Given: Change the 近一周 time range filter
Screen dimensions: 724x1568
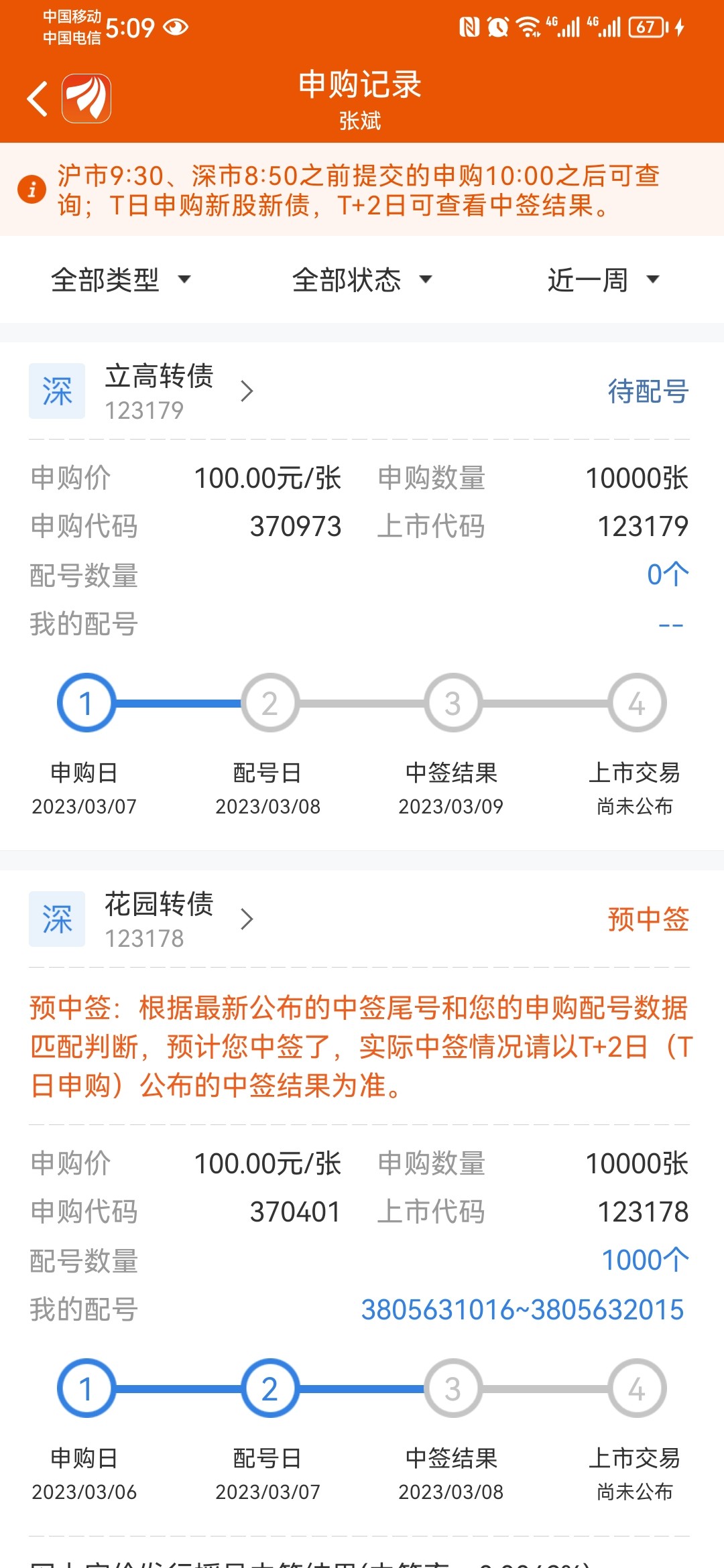Looking at the screenshot, I should coord(603,279).
